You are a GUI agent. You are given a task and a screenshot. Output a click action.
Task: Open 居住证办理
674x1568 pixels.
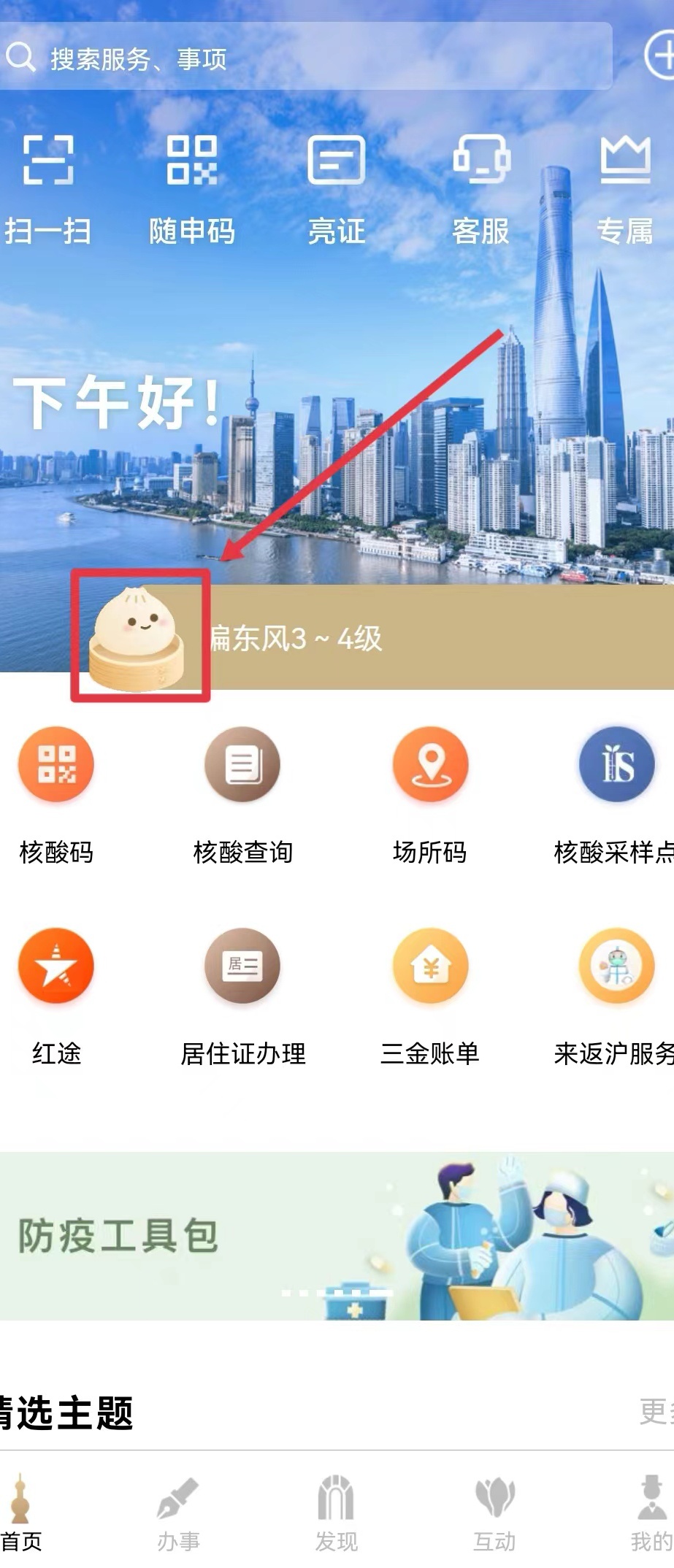point(242,998)
